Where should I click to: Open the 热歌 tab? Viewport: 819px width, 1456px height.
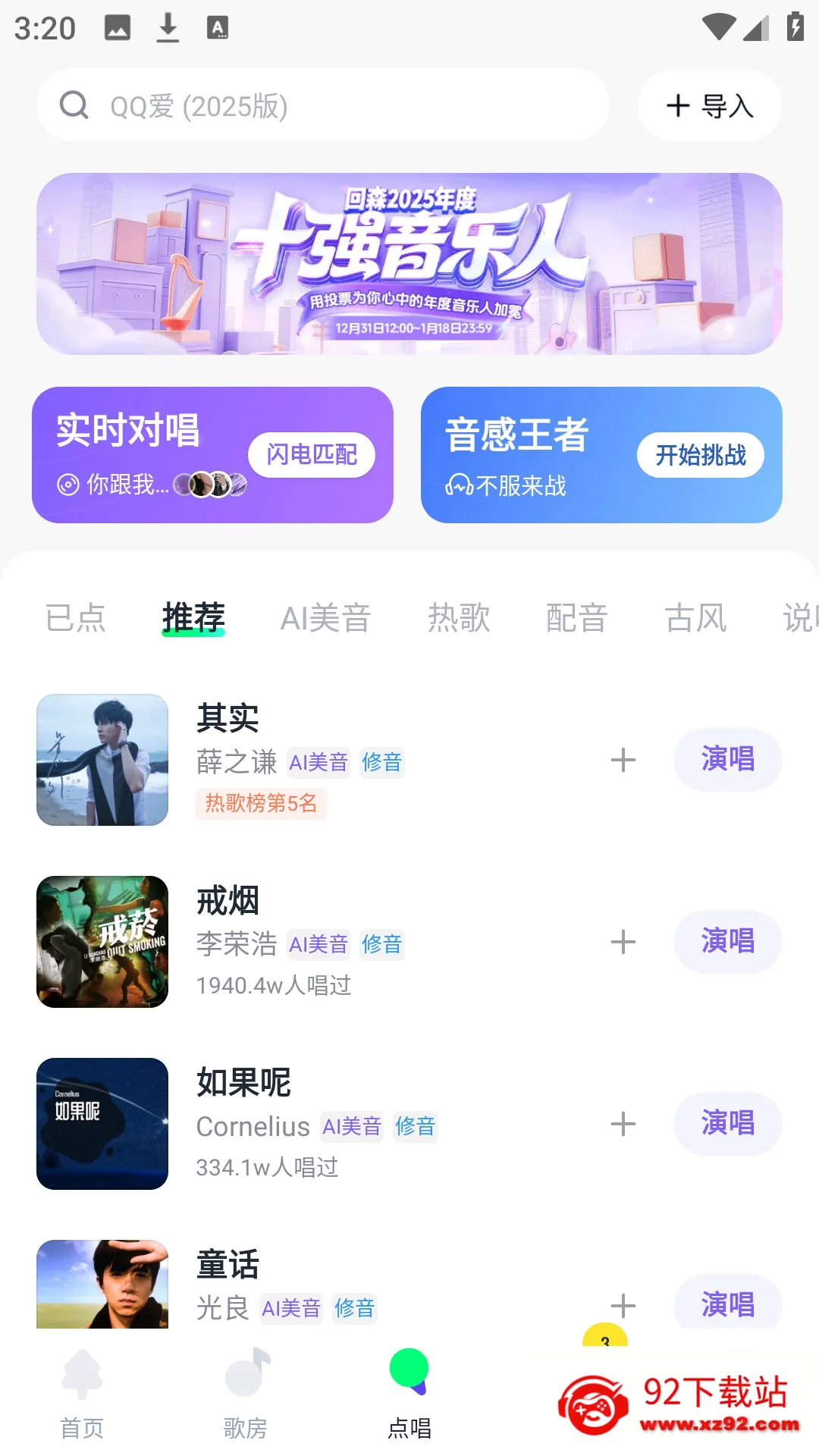[x=460, y=618]
